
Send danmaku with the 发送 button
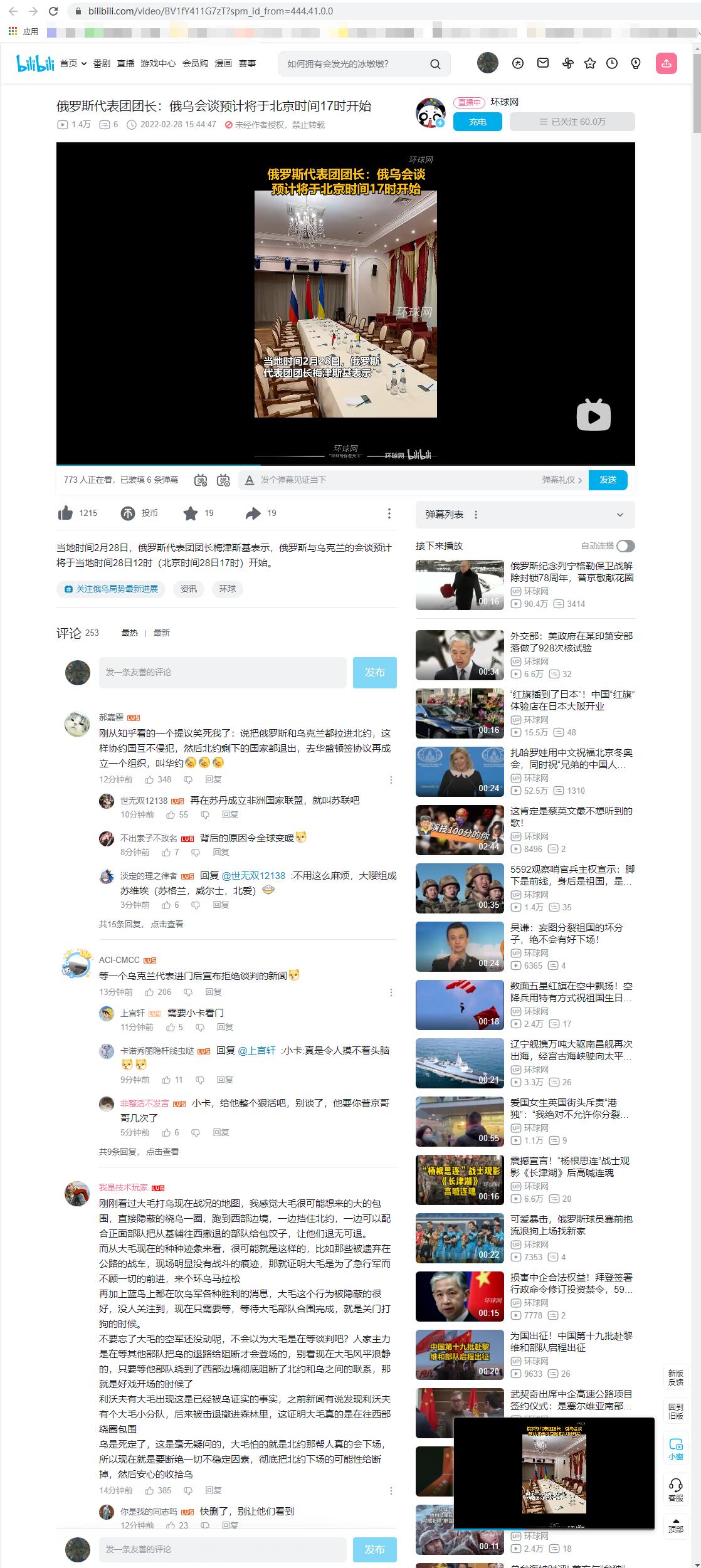click(x=608, y=480)
